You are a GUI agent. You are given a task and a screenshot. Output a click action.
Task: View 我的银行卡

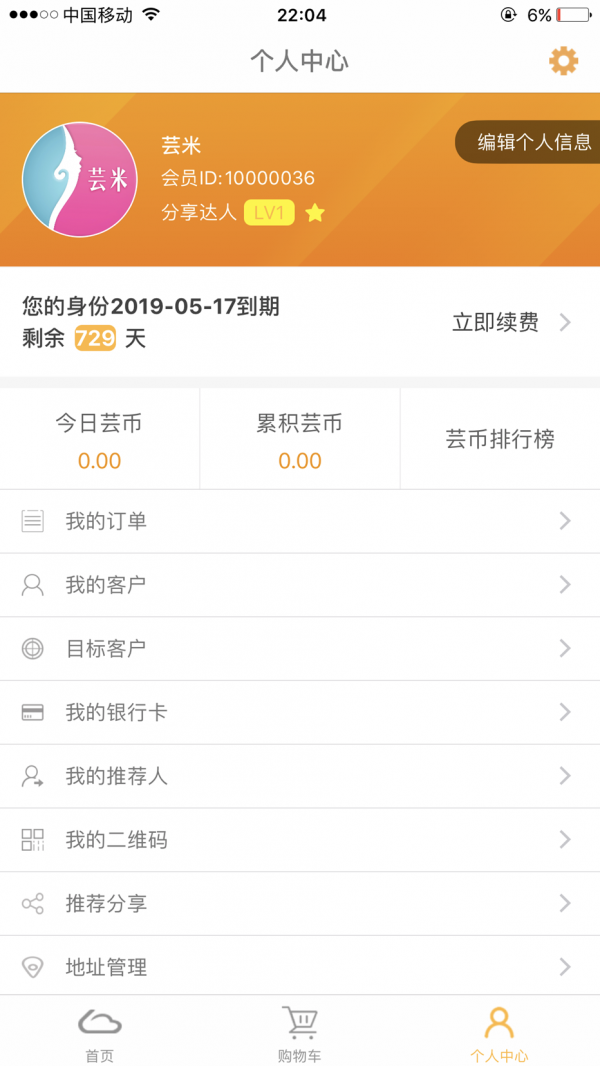click(x=300, y=713)
